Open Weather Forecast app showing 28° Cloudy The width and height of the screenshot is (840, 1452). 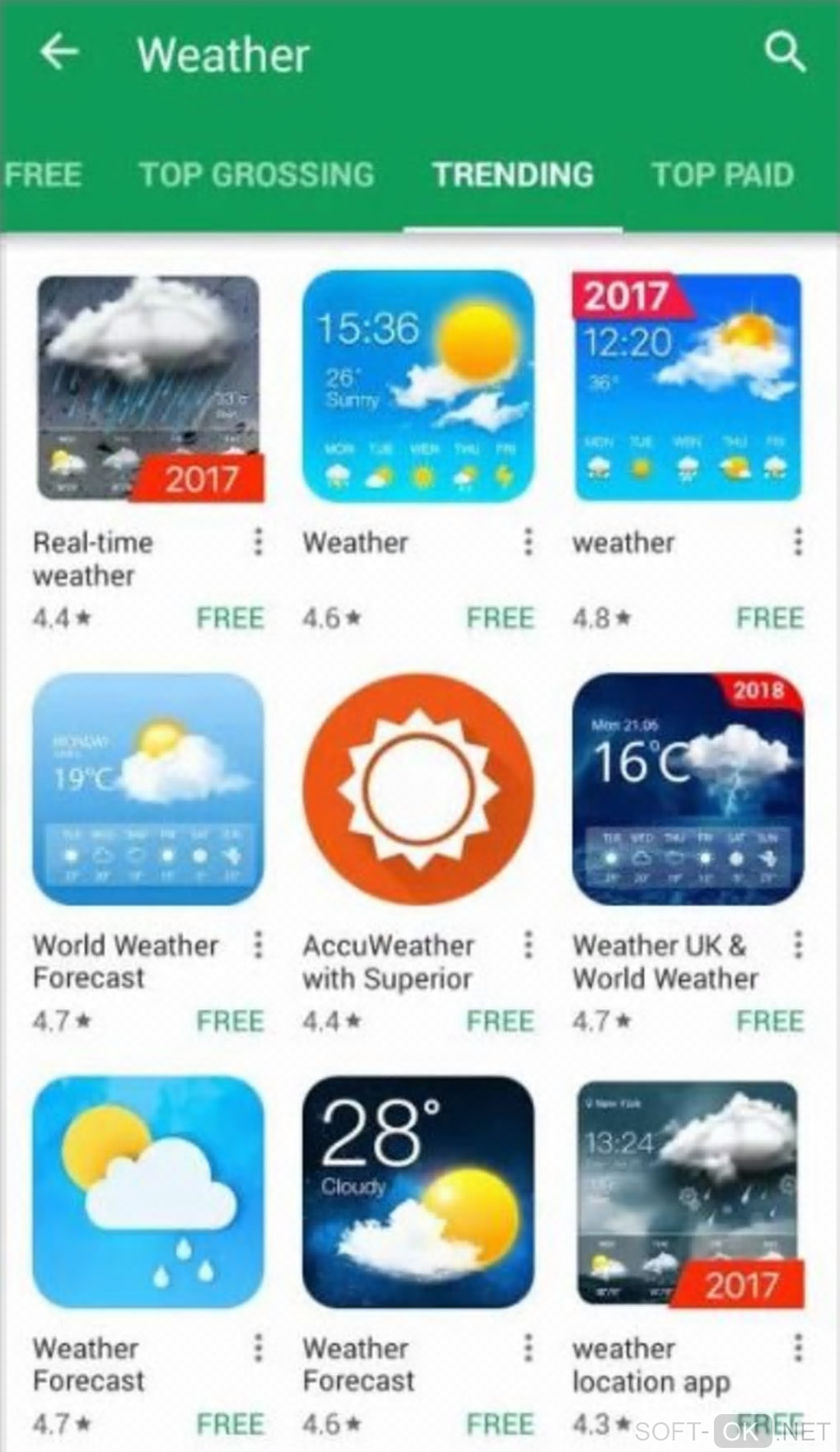pos(418,1193)
